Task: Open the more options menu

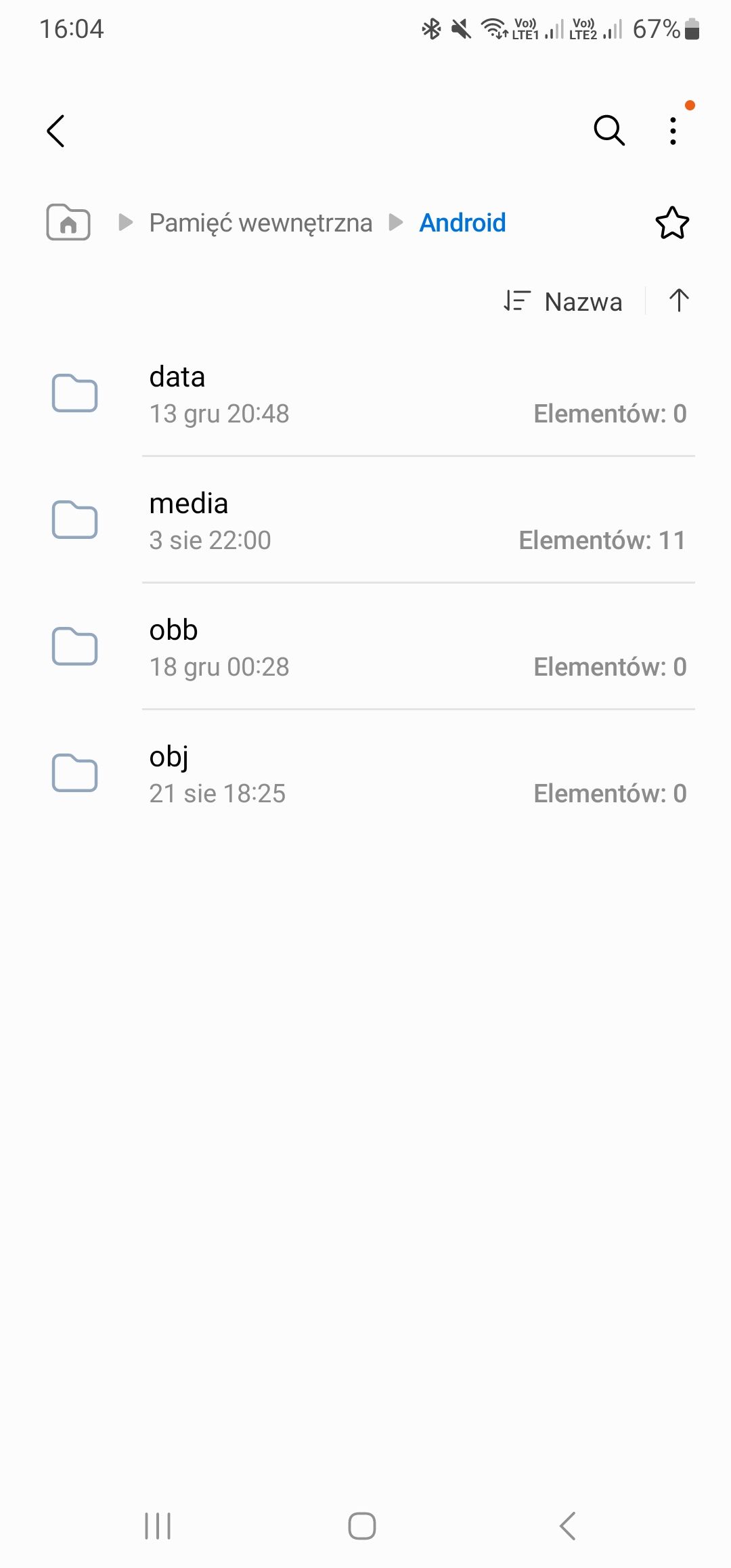Action: [673, 130]
